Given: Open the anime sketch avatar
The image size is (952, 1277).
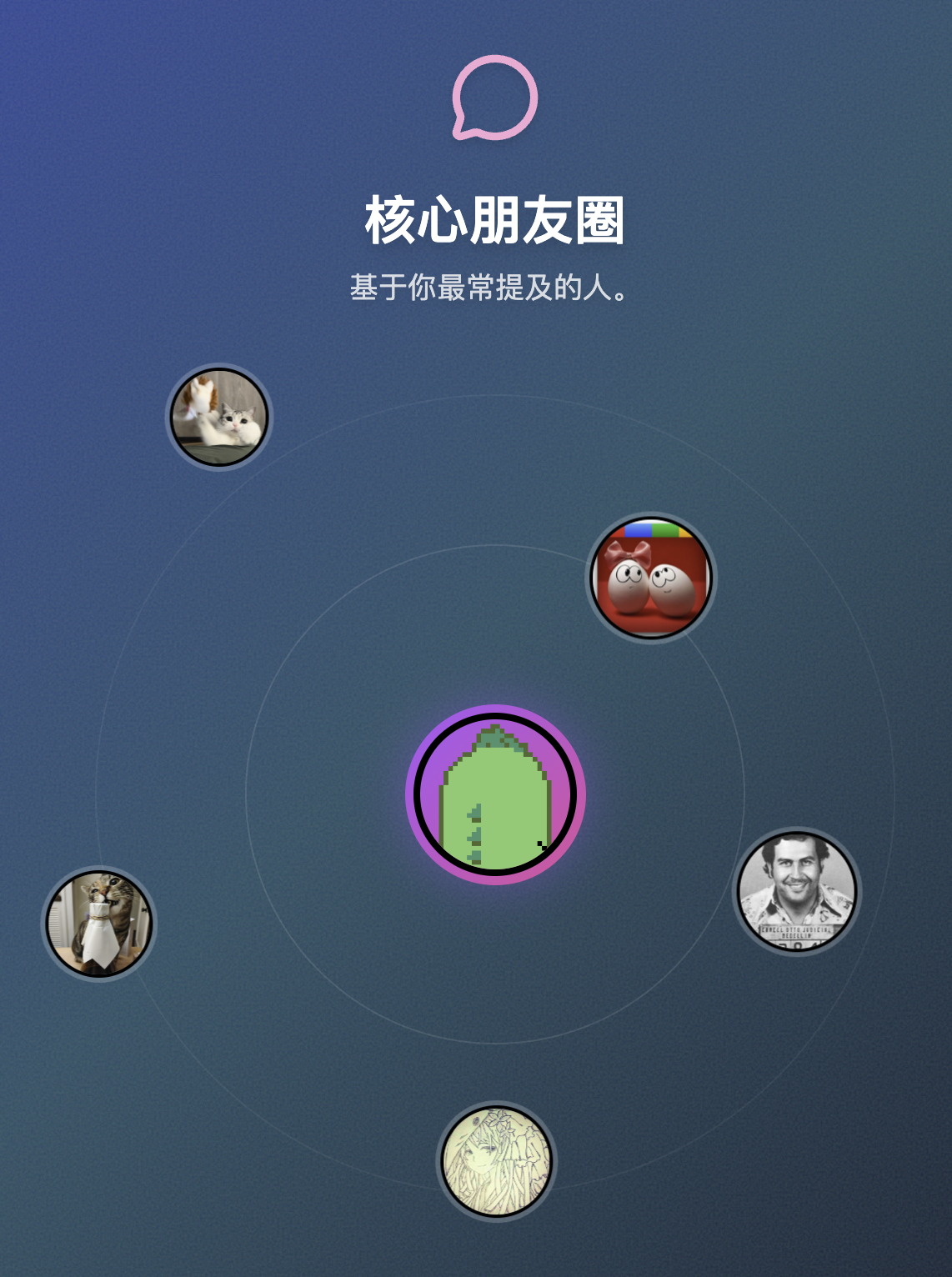Looking at the screenshot, I should coord(496,1161).
